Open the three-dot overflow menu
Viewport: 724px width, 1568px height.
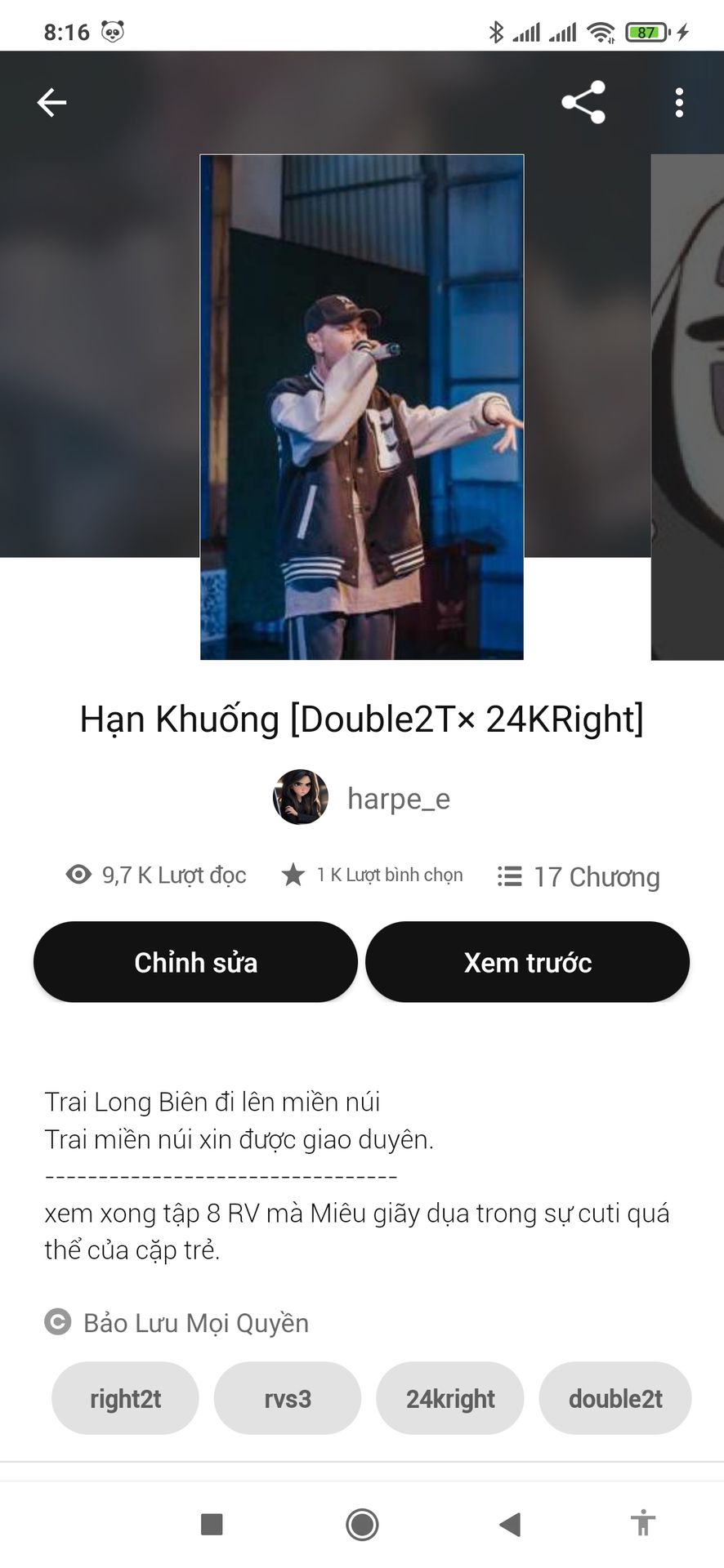[679, 103]
